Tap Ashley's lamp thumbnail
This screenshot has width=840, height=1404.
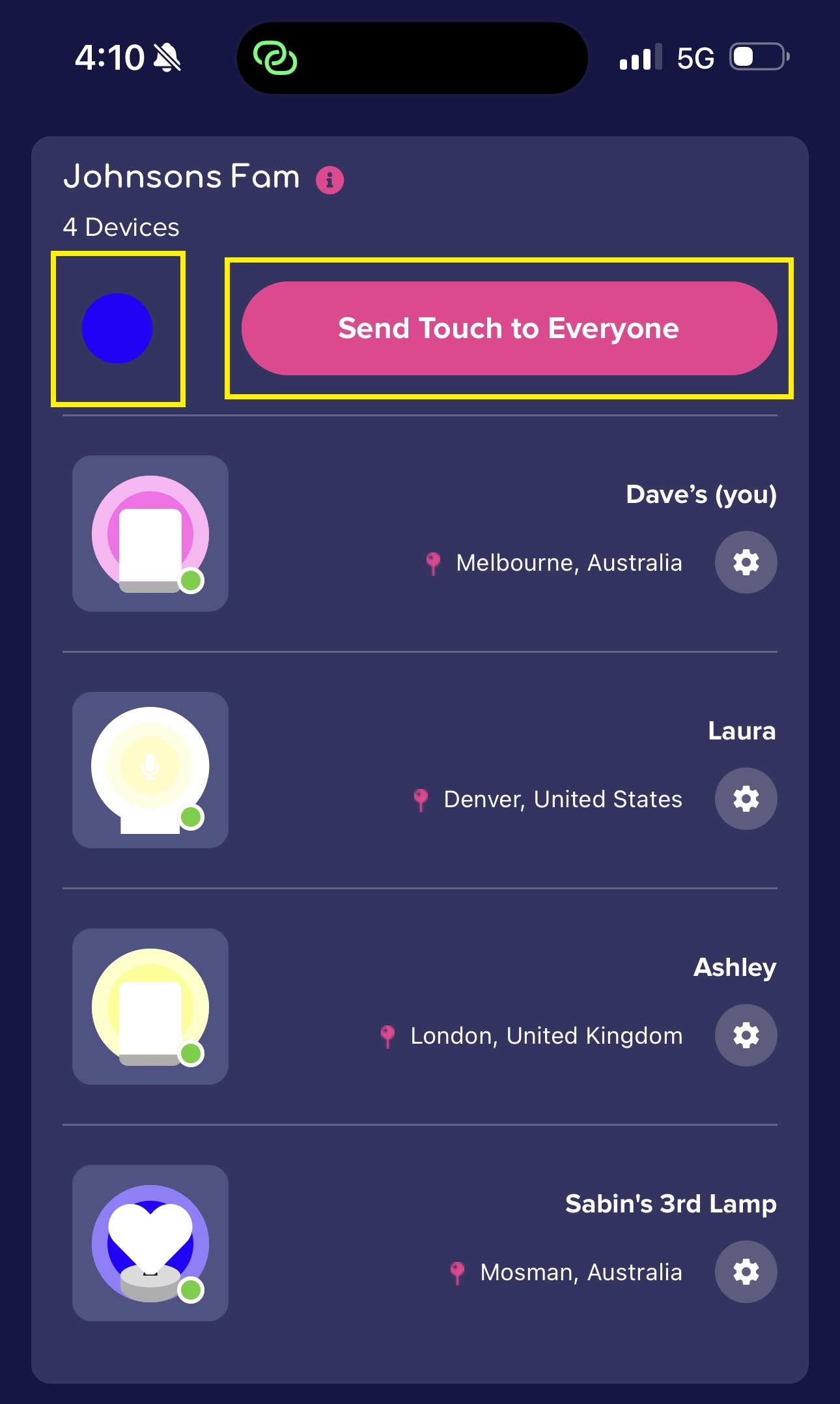click(150, 1007)
